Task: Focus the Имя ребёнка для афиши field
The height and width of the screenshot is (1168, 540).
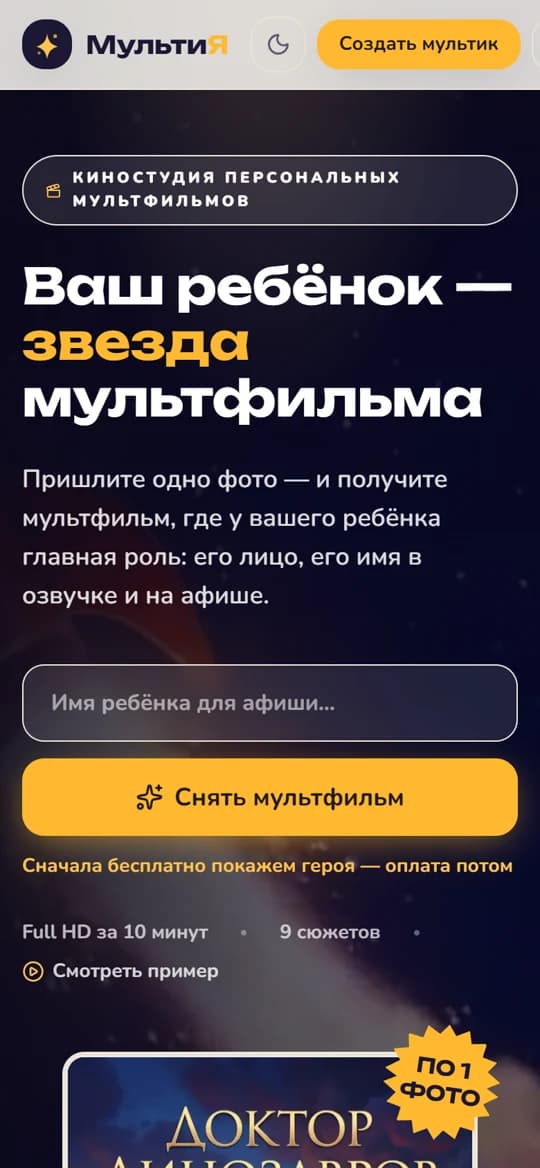Action: coord(270,703)
